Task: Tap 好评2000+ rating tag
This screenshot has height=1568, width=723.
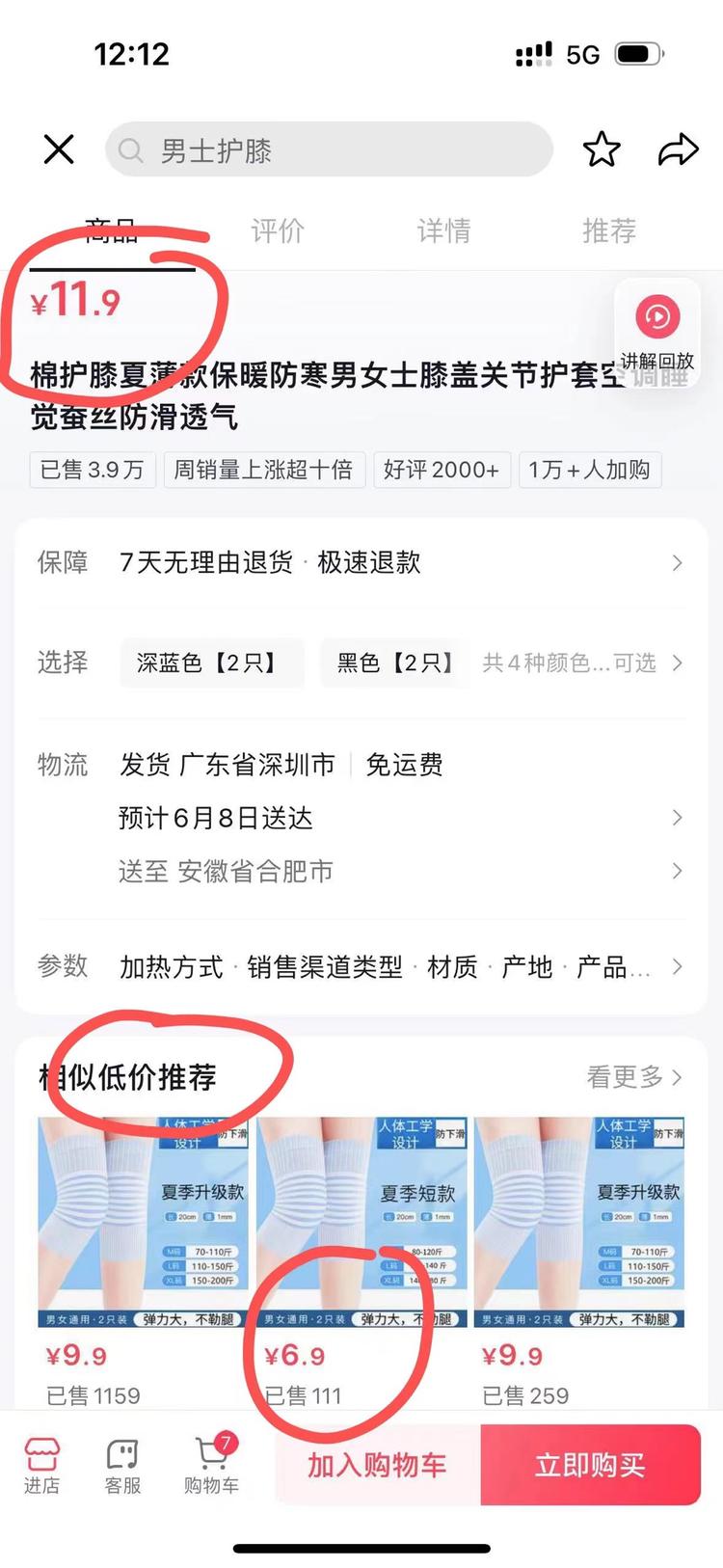Action: [442, 470]
